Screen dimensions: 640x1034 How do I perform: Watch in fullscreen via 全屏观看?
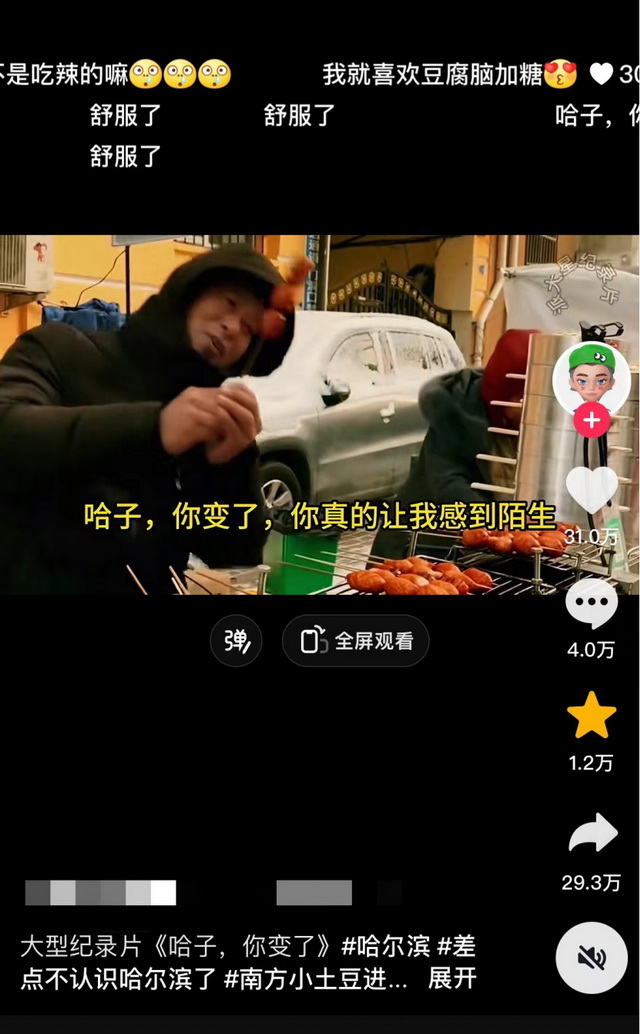click(355, 641)
